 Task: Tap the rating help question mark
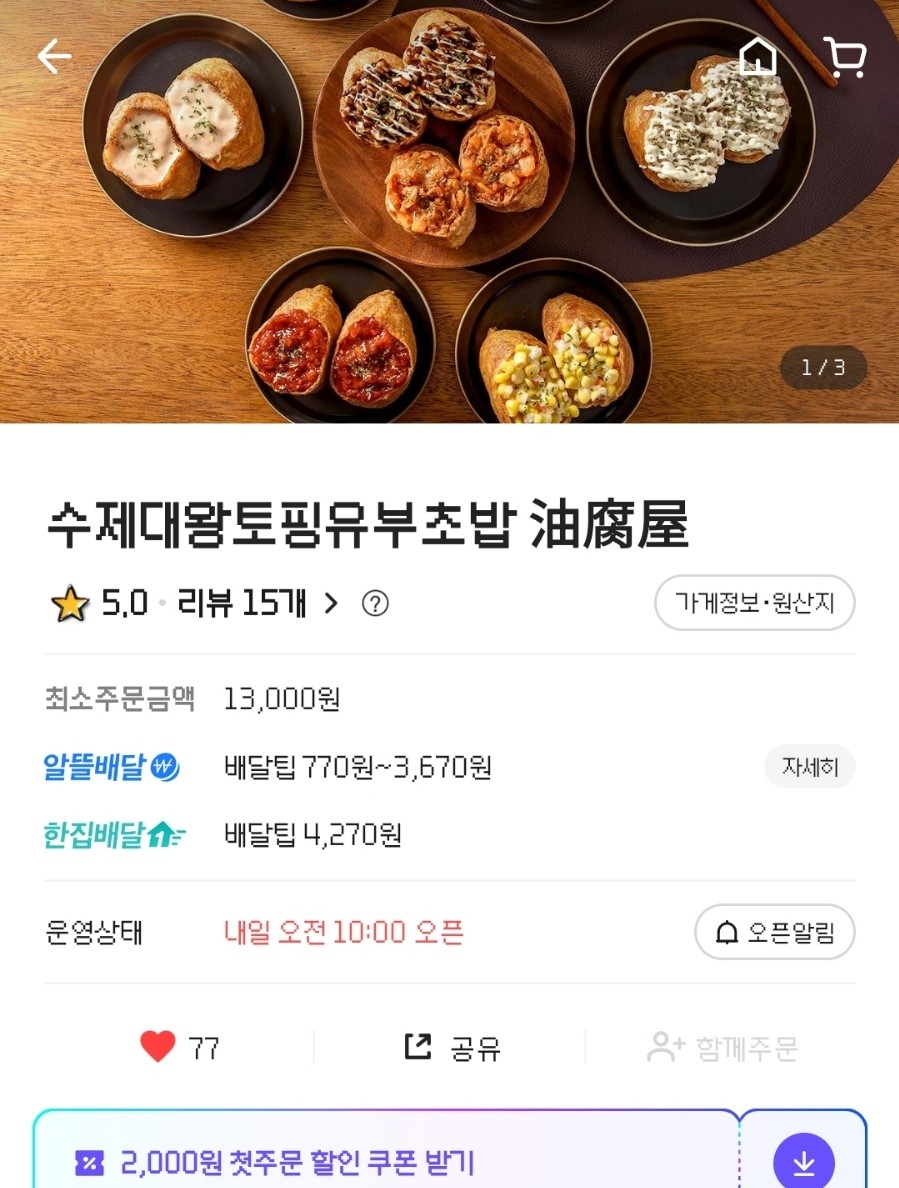tap(375, 603)
